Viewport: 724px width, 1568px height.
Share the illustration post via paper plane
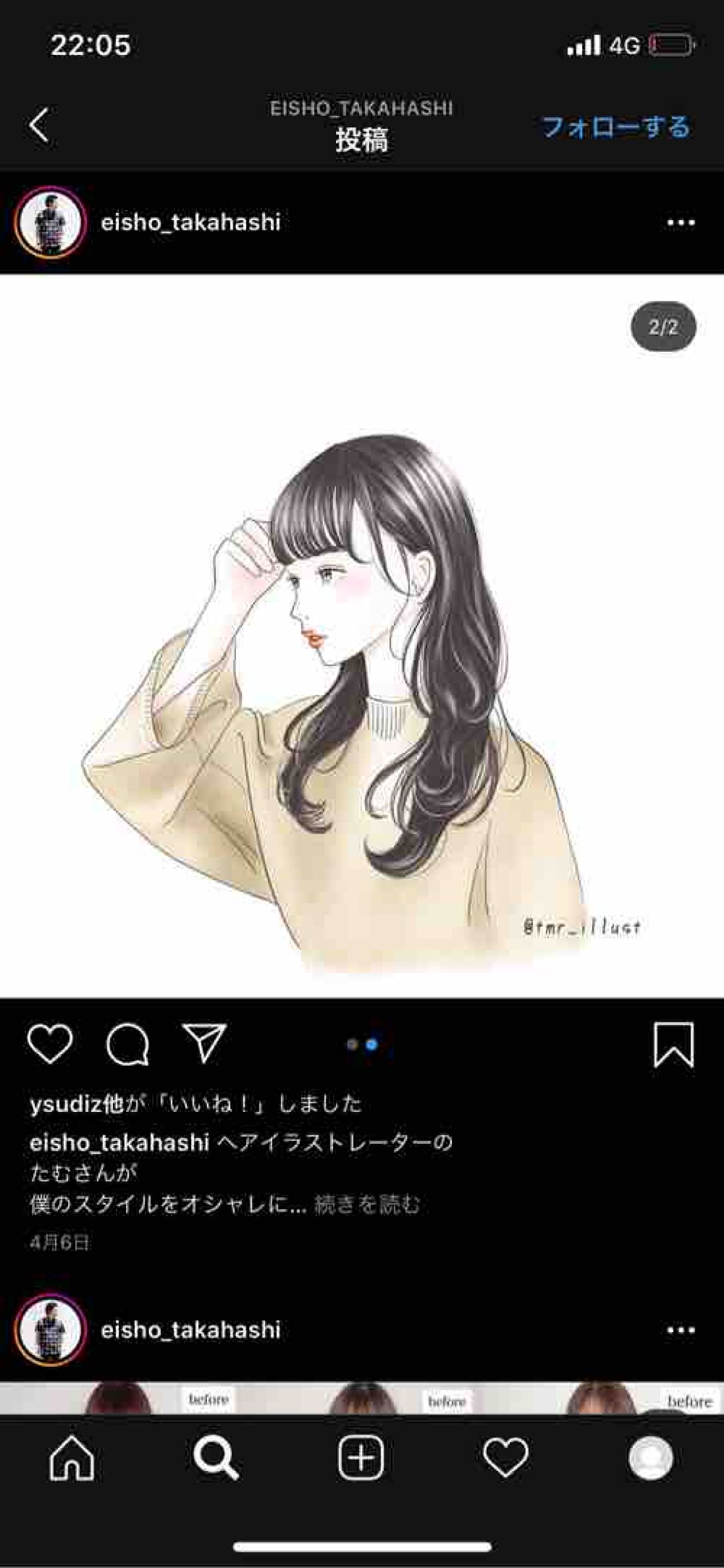[204, 1043]
